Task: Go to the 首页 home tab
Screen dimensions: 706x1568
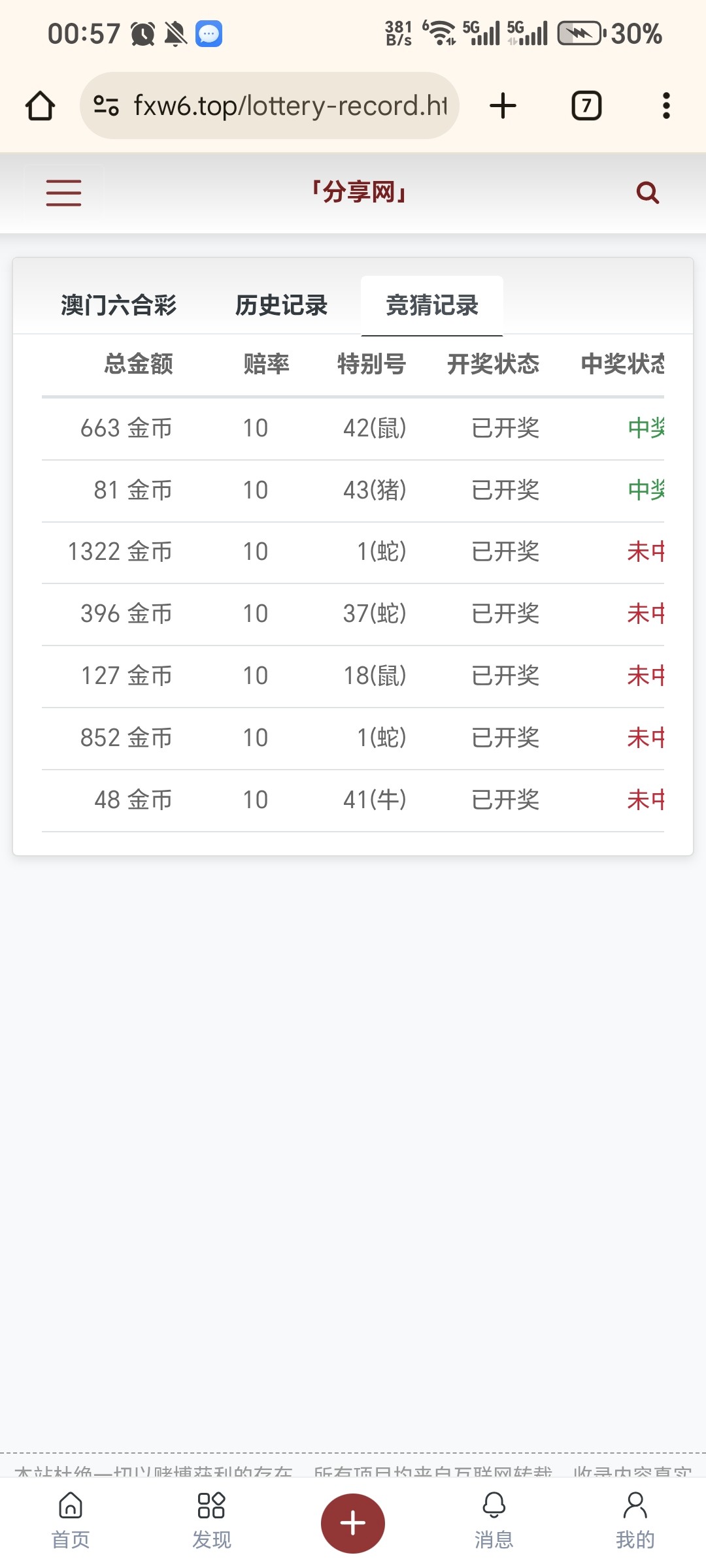Action: click(71, 1521)
